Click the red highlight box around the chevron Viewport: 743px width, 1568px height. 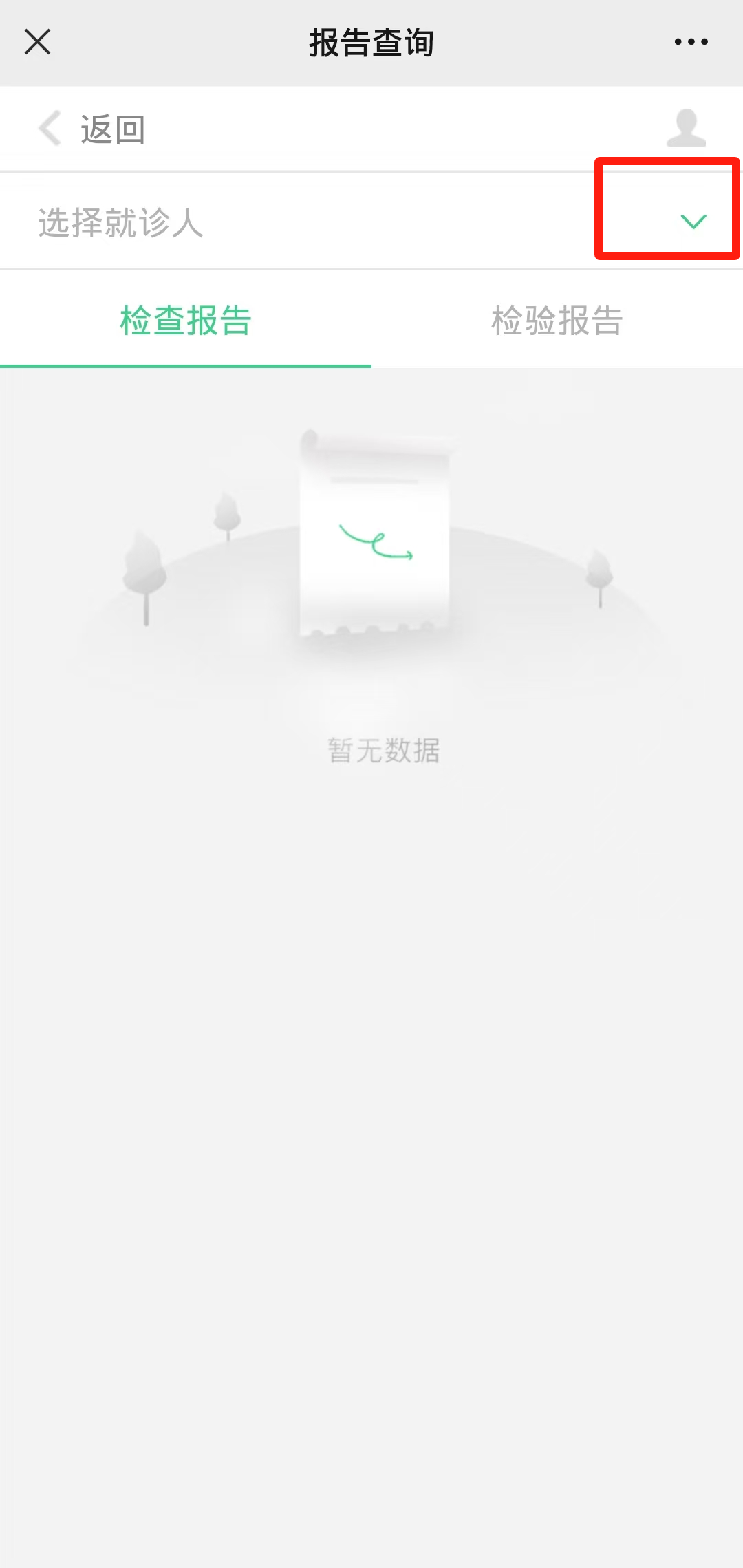(x=666, y=208)
